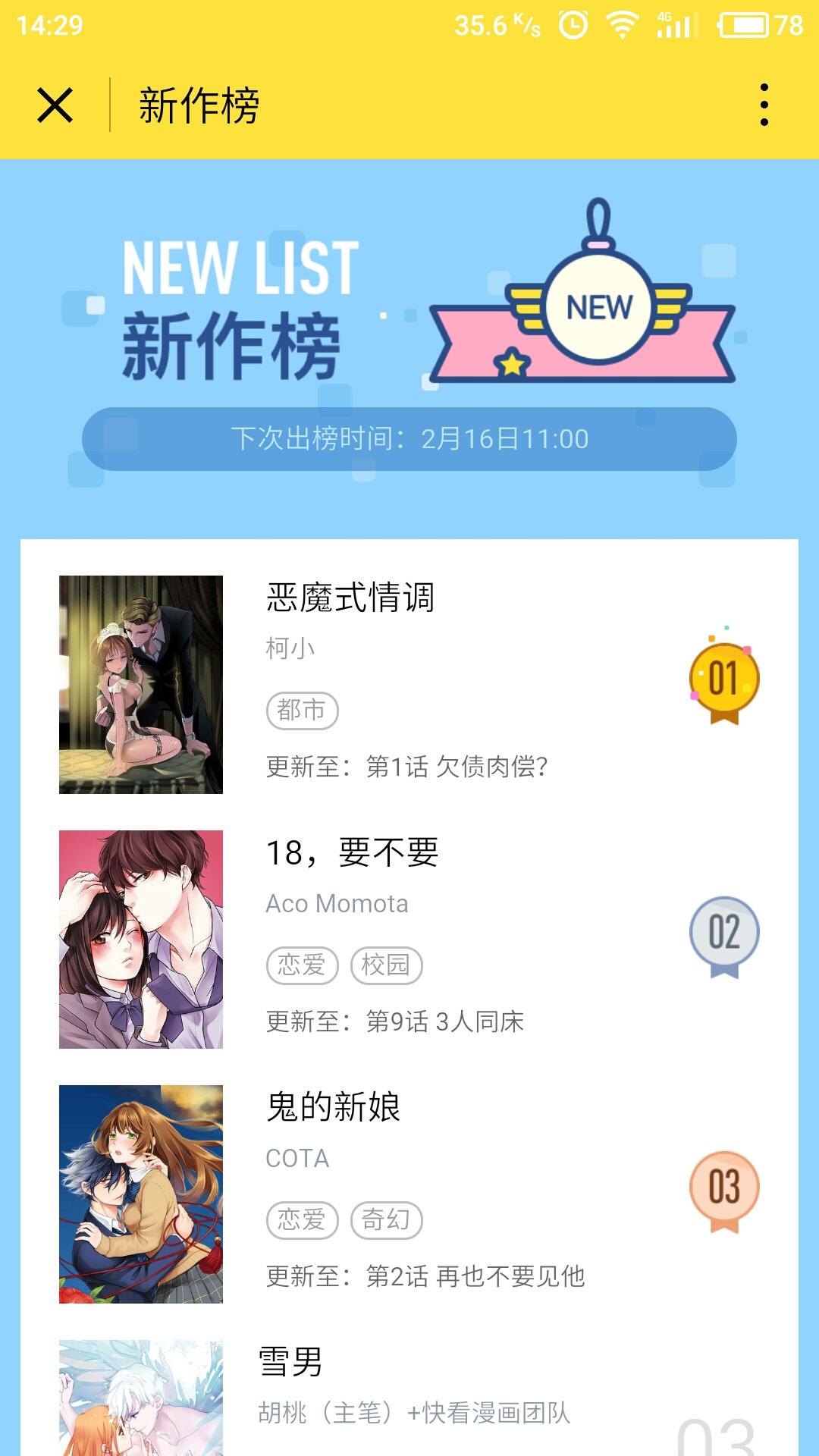Open the comic 恶魔式情调
This screenshot has height=1456, width=819.
409,685
